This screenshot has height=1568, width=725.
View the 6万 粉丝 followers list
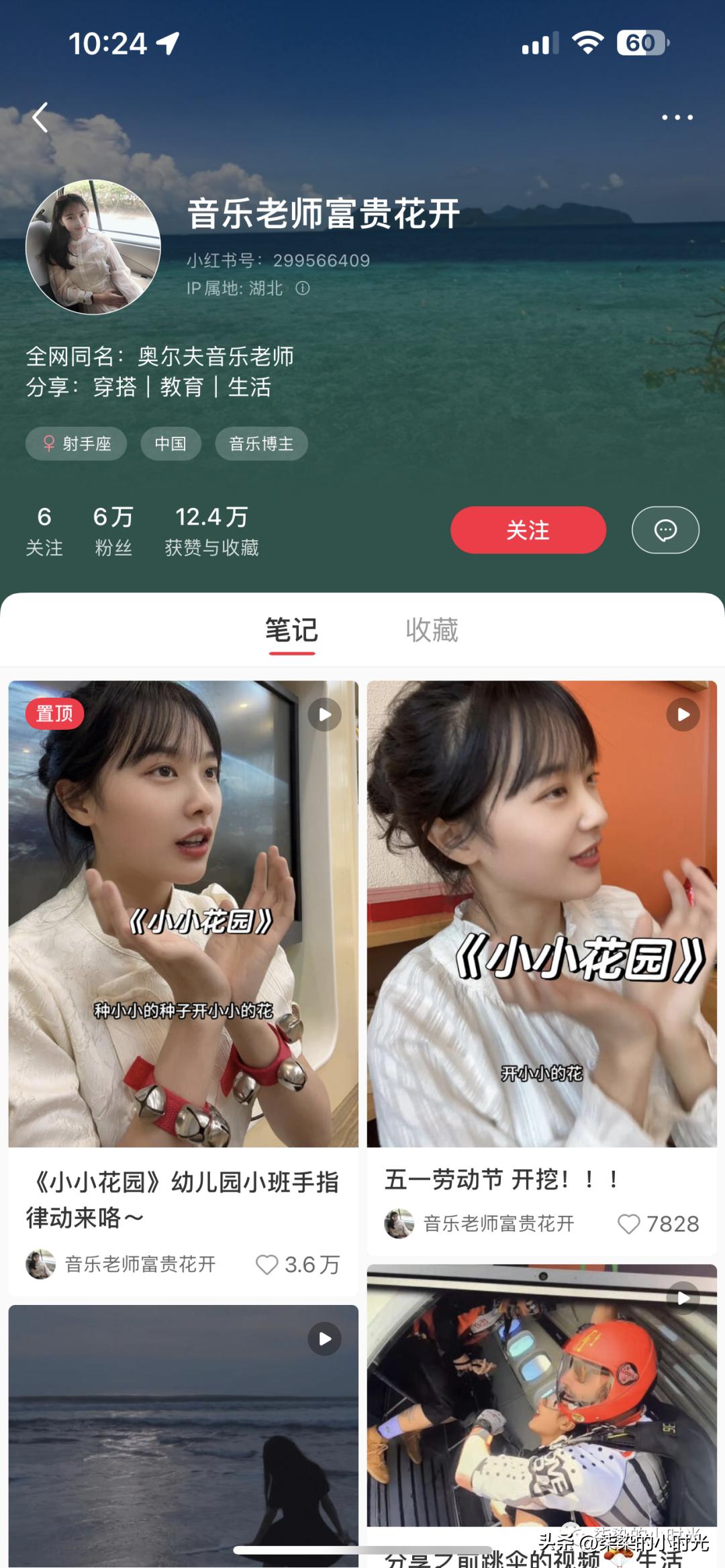pyautogui.click(x=113, y=531)
